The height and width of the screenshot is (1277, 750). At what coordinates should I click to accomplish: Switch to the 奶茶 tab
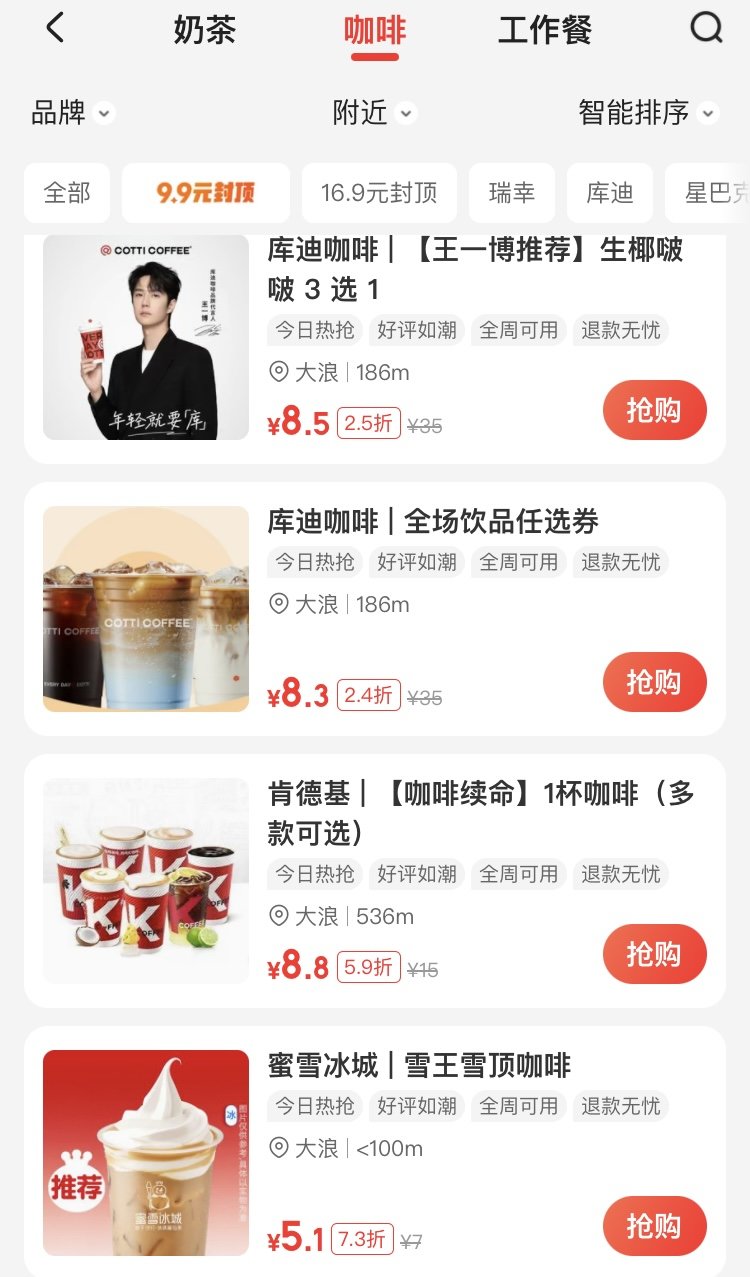(x=204, y=30)
